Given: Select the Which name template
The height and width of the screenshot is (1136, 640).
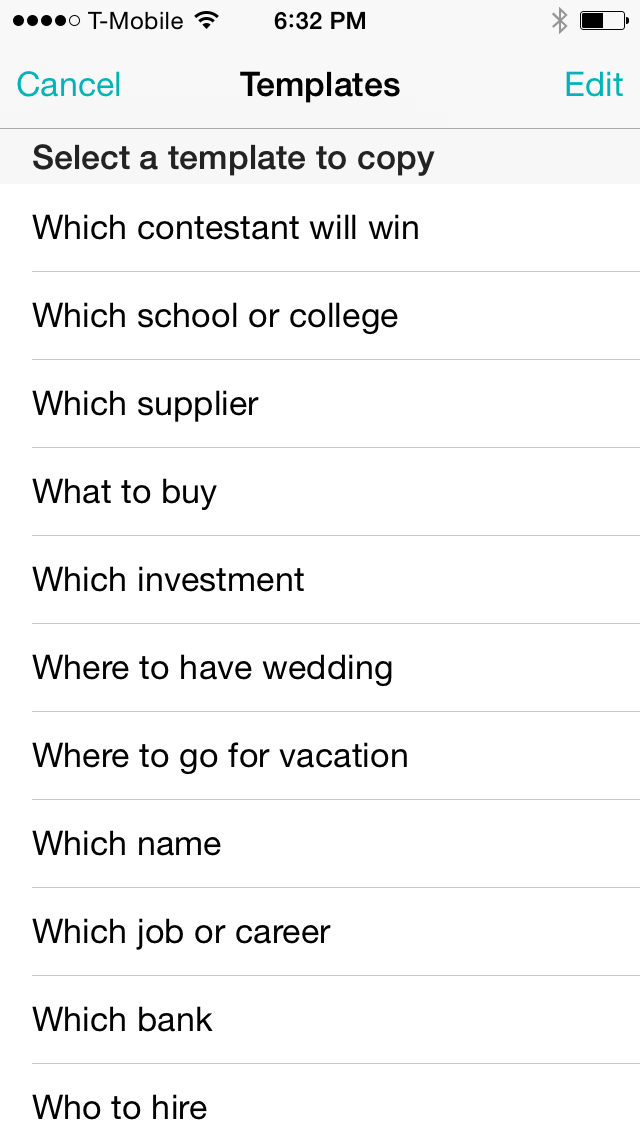Looking at the screenshot, I should tap(320, 844).
